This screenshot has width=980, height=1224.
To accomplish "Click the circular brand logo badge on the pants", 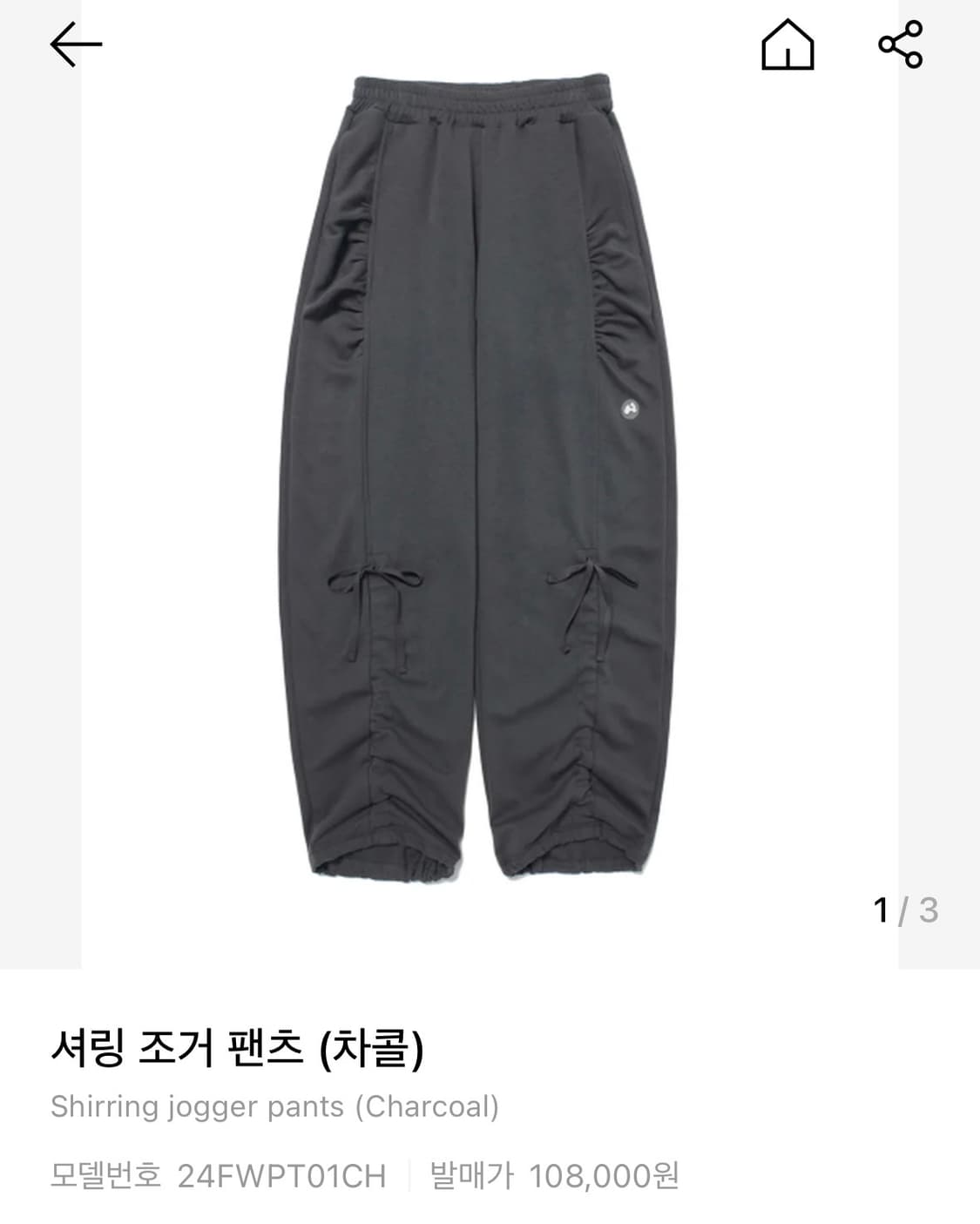I will pyautogui.click(x=628, y=409).
